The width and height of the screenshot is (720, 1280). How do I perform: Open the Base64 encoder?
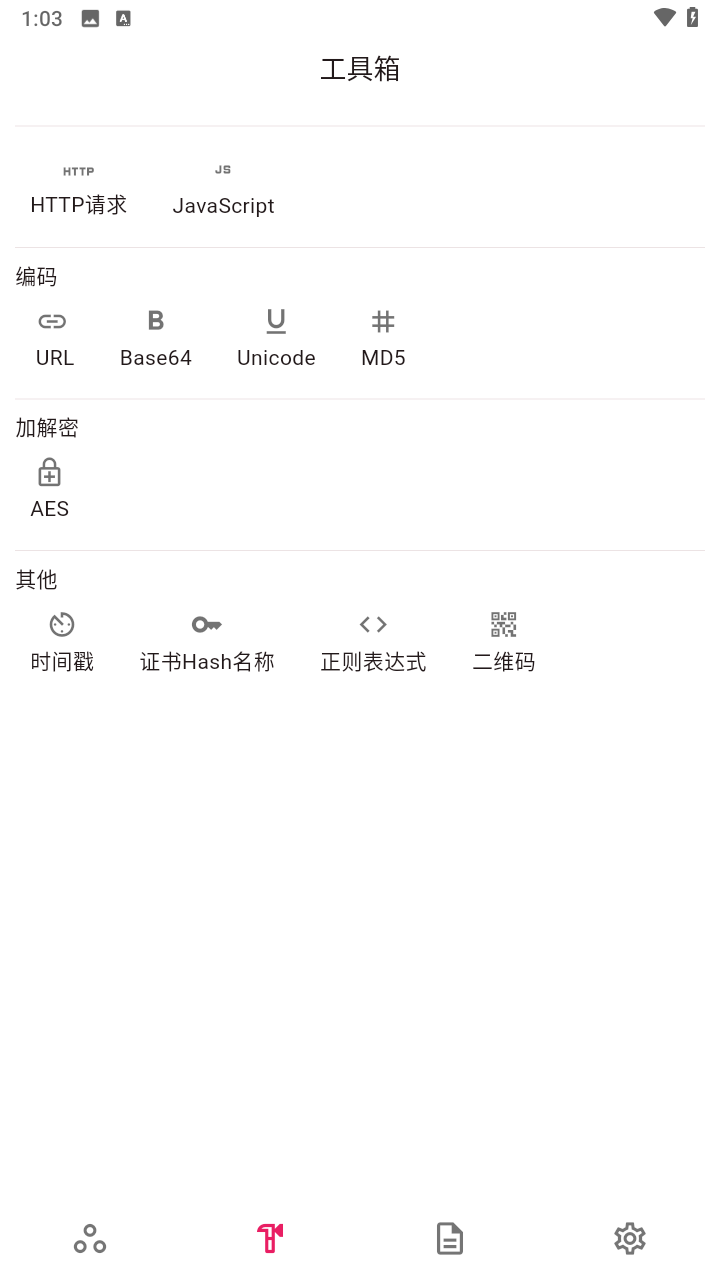click(x=156, y=339)
